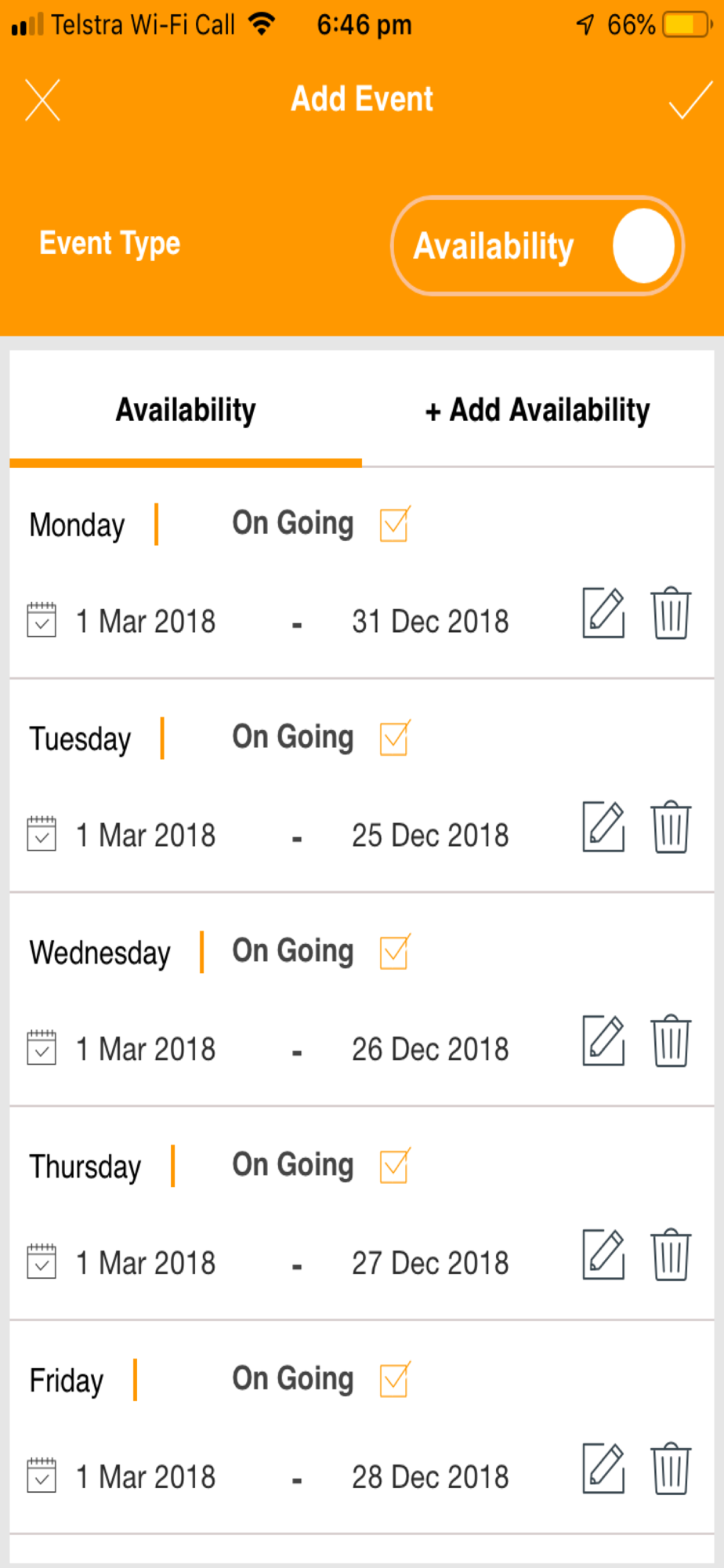Toggle Thursday's On Going checkbox

(x=395, y=1166)
